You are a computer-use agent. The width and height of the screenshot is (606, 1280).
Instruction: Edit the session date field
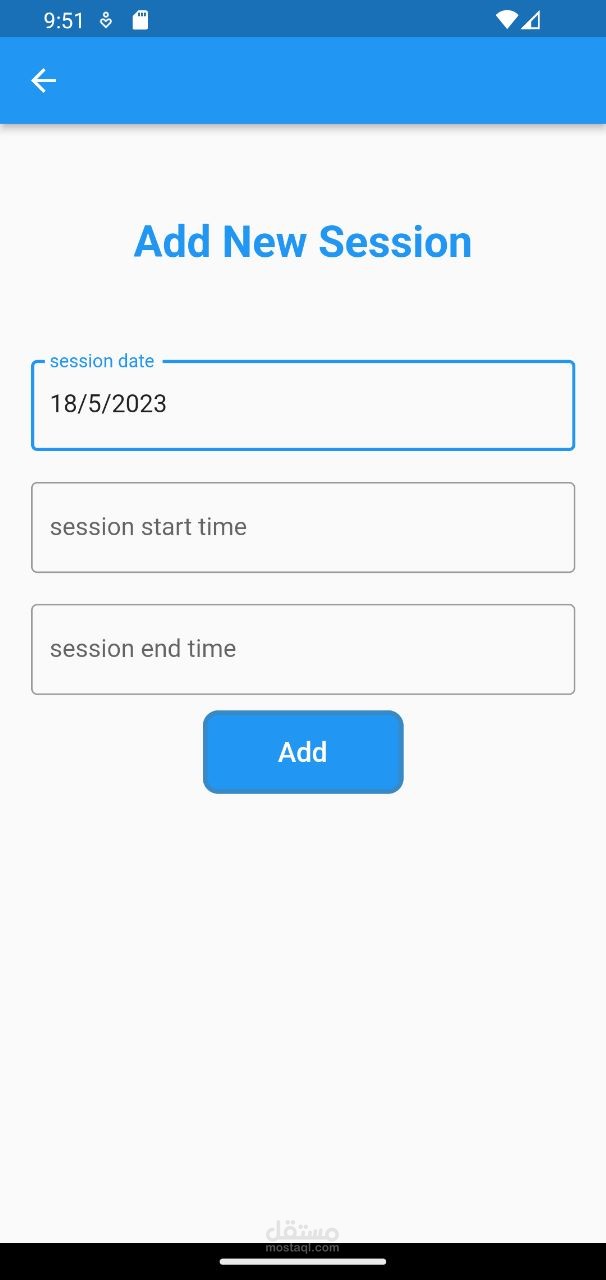coord(303,405)
